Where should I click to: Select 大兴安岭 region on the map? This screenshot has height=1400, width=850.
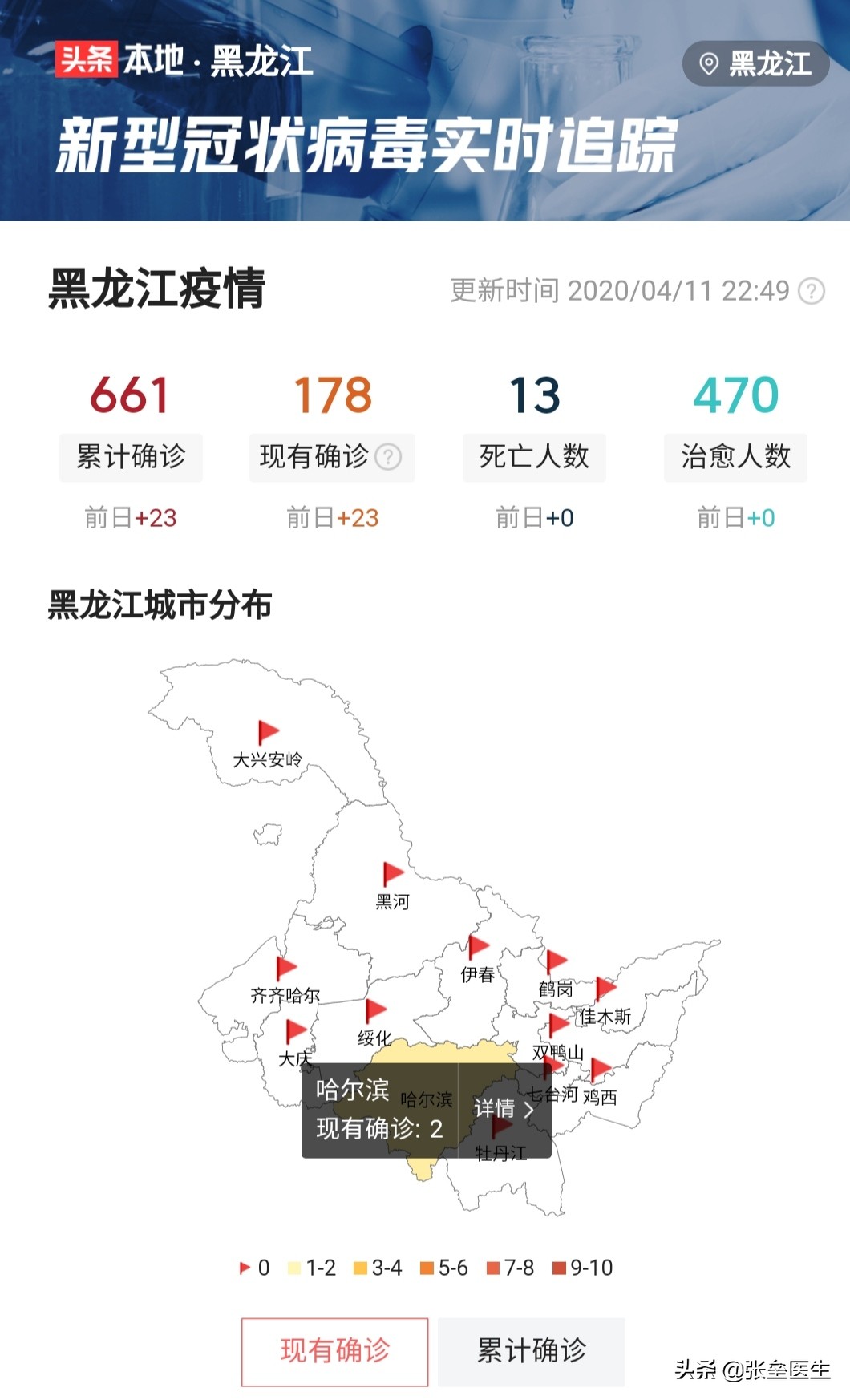pos(267,759)
